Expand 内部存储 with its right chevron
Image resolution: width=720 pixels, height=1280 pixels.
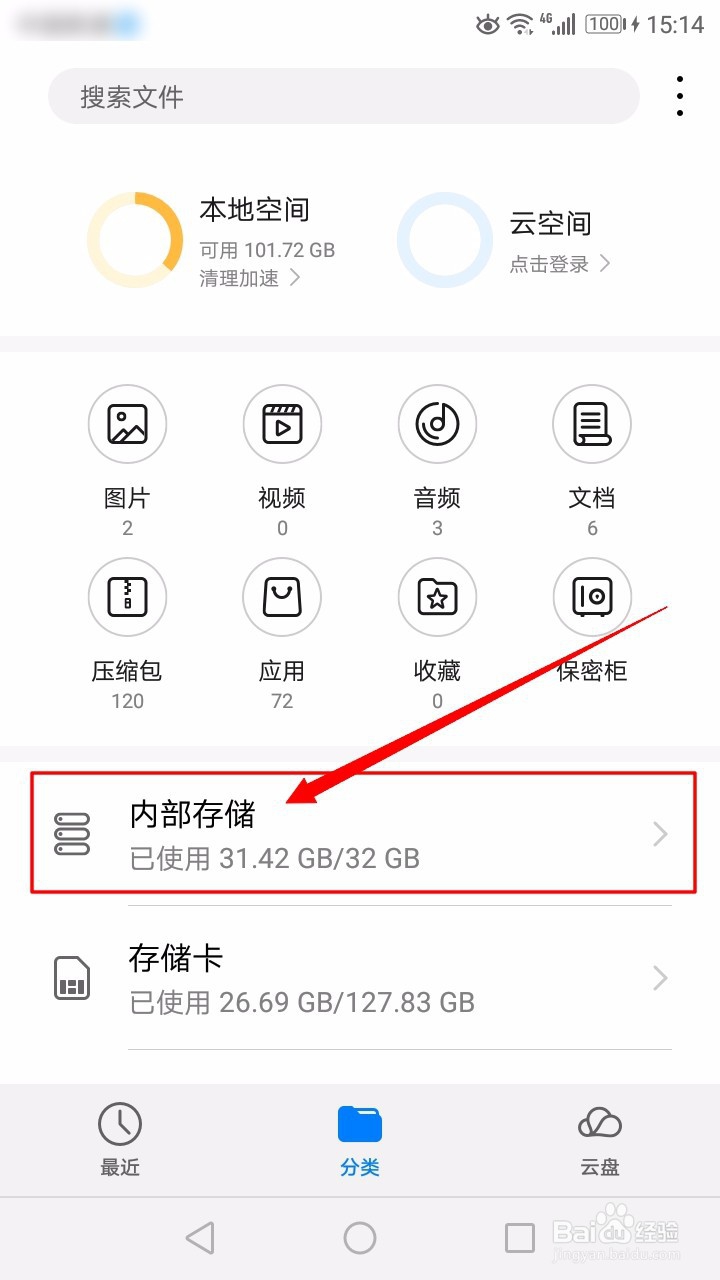659,833
